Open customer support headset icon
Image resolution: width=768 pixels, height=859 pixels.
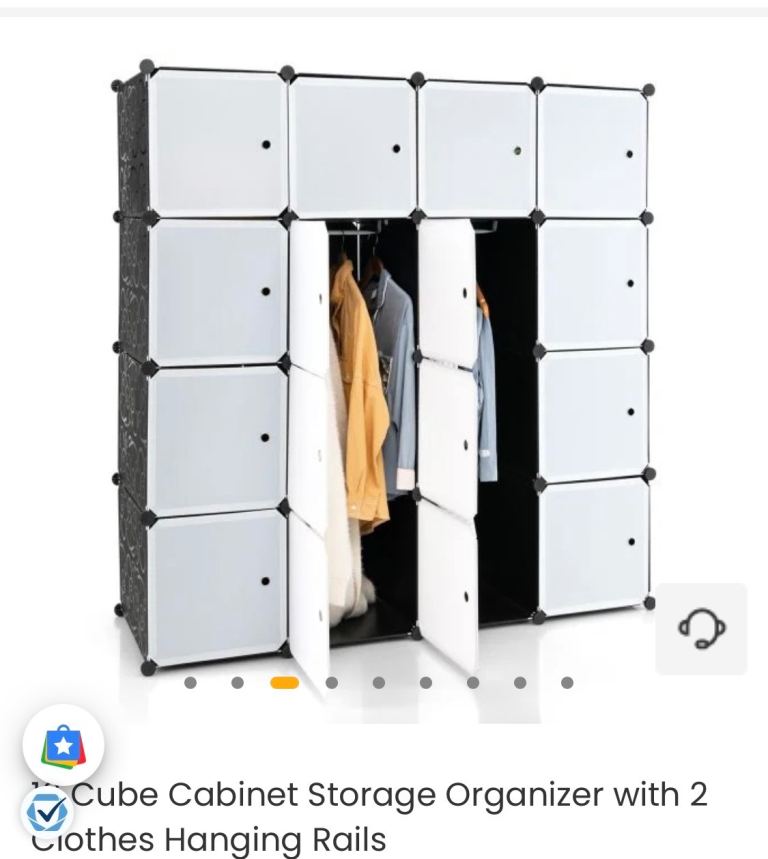tap(701, 629)
